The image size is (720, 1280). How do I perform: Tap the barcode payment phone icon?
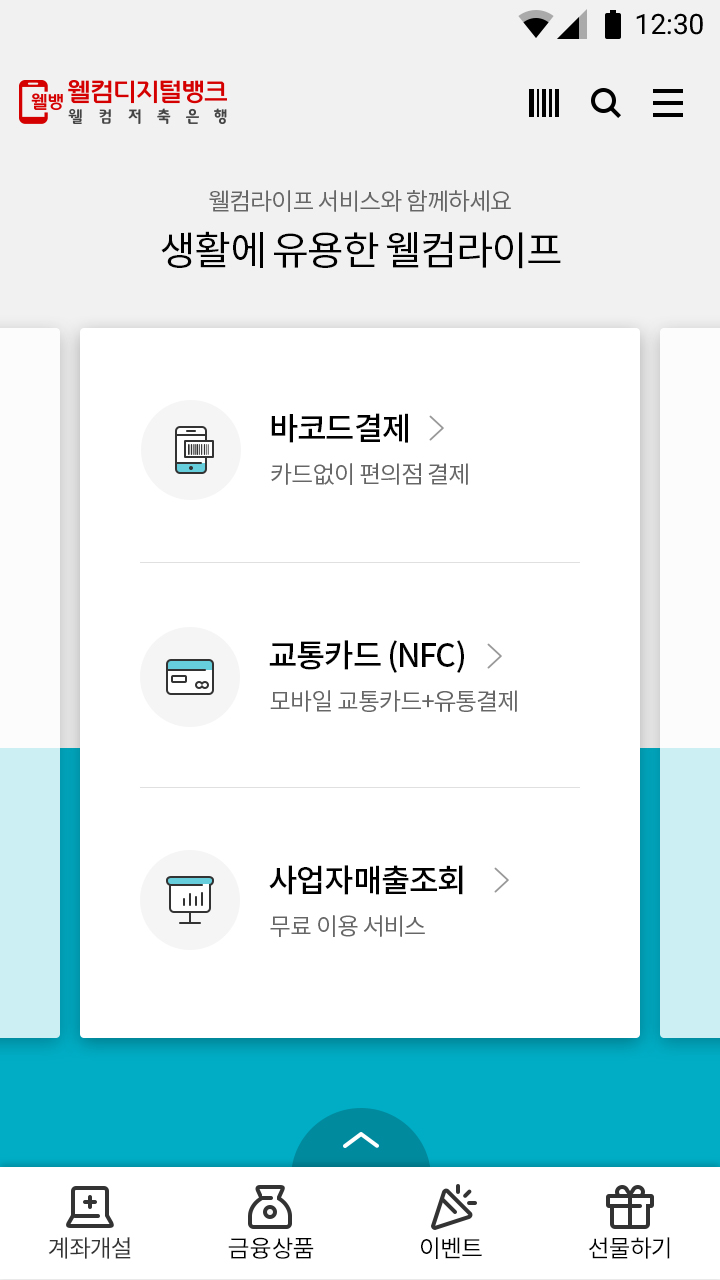[x=190, y=450]
